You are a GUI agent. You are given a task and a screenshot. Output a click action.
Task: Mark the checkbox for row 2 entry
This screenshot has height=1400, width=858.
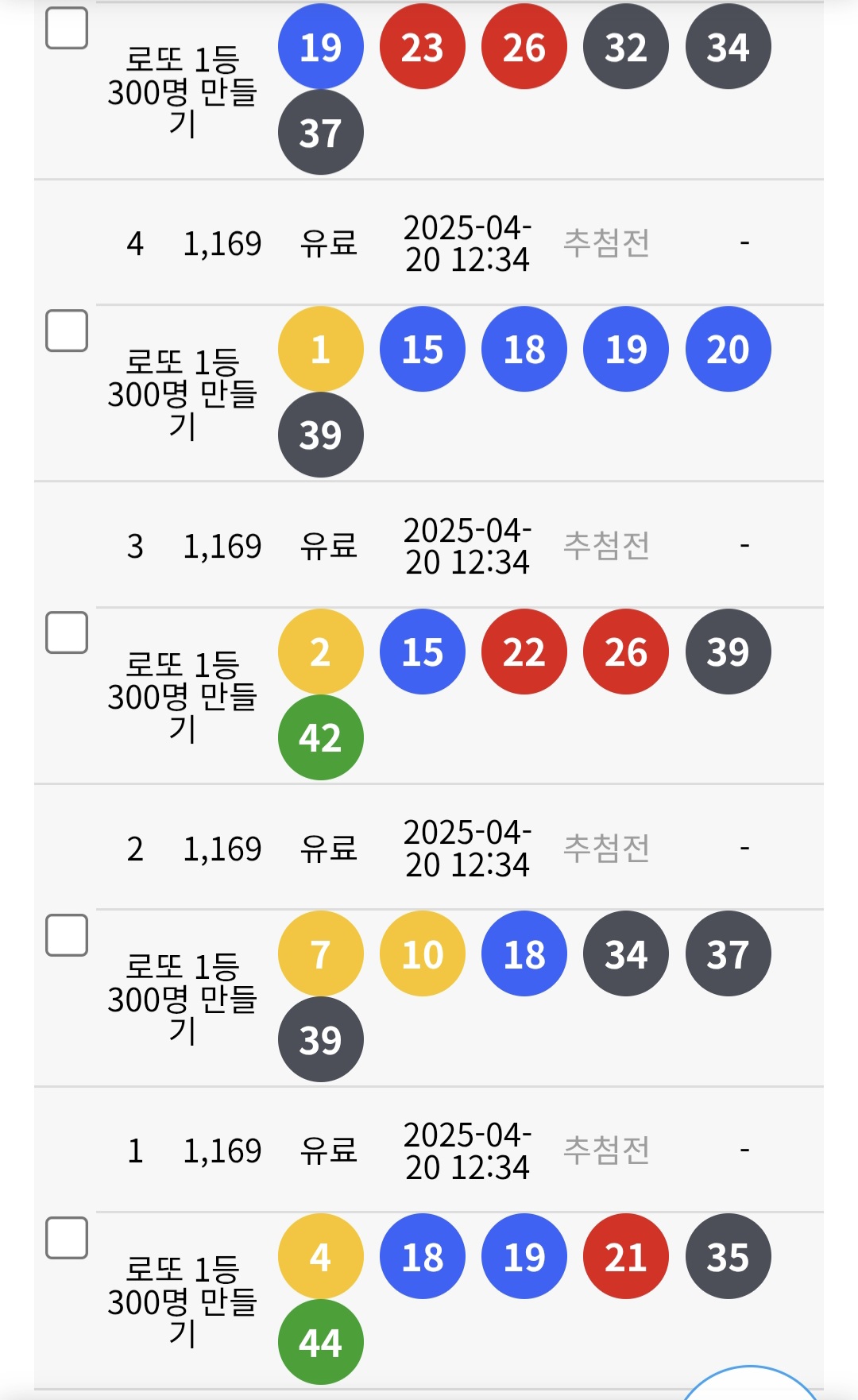tap(67, 935)
